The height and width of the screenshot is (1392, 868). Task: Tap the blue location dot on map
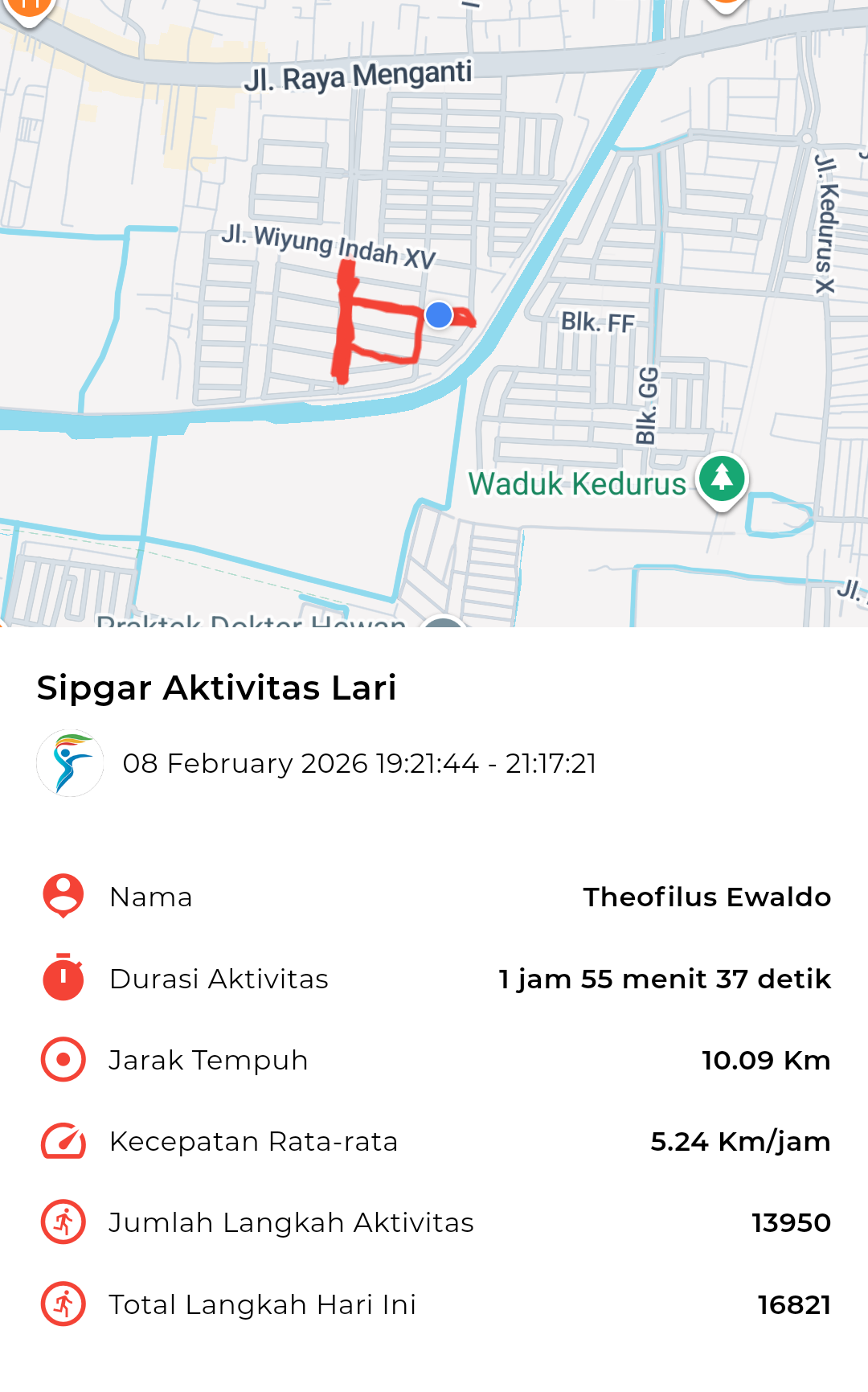[439, 315]
